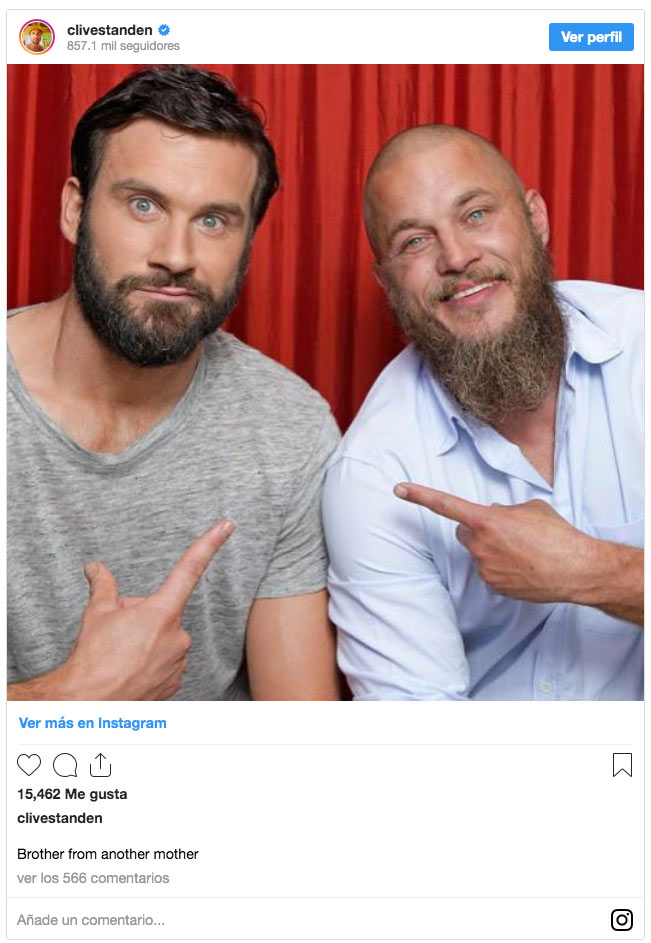Bookmark this post
Image resolution: width=651 pixels, height=943 pixels.
(622, 766)
